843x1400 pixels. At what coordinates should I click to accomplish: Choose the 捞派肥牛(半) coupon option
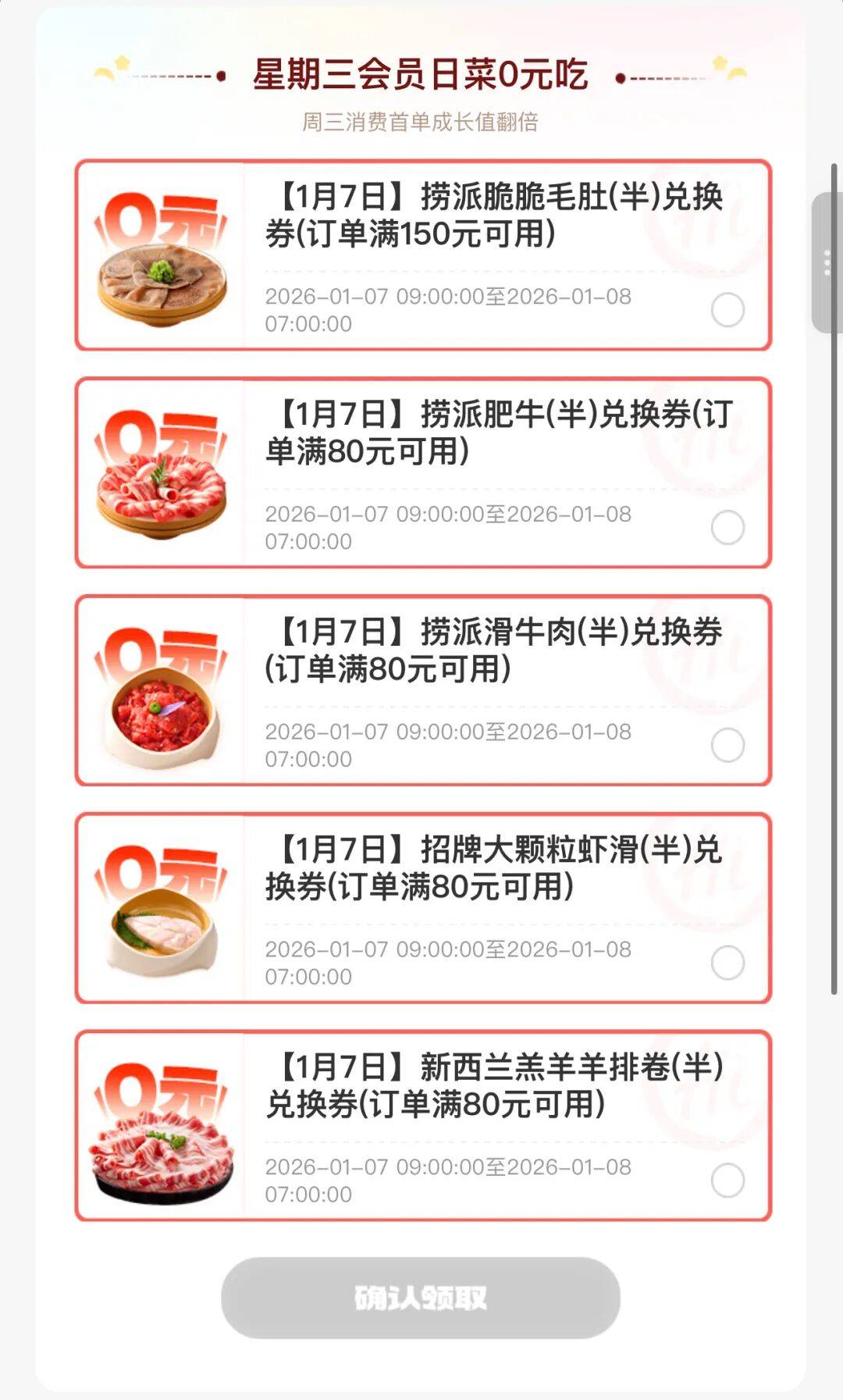click(727, 528)
